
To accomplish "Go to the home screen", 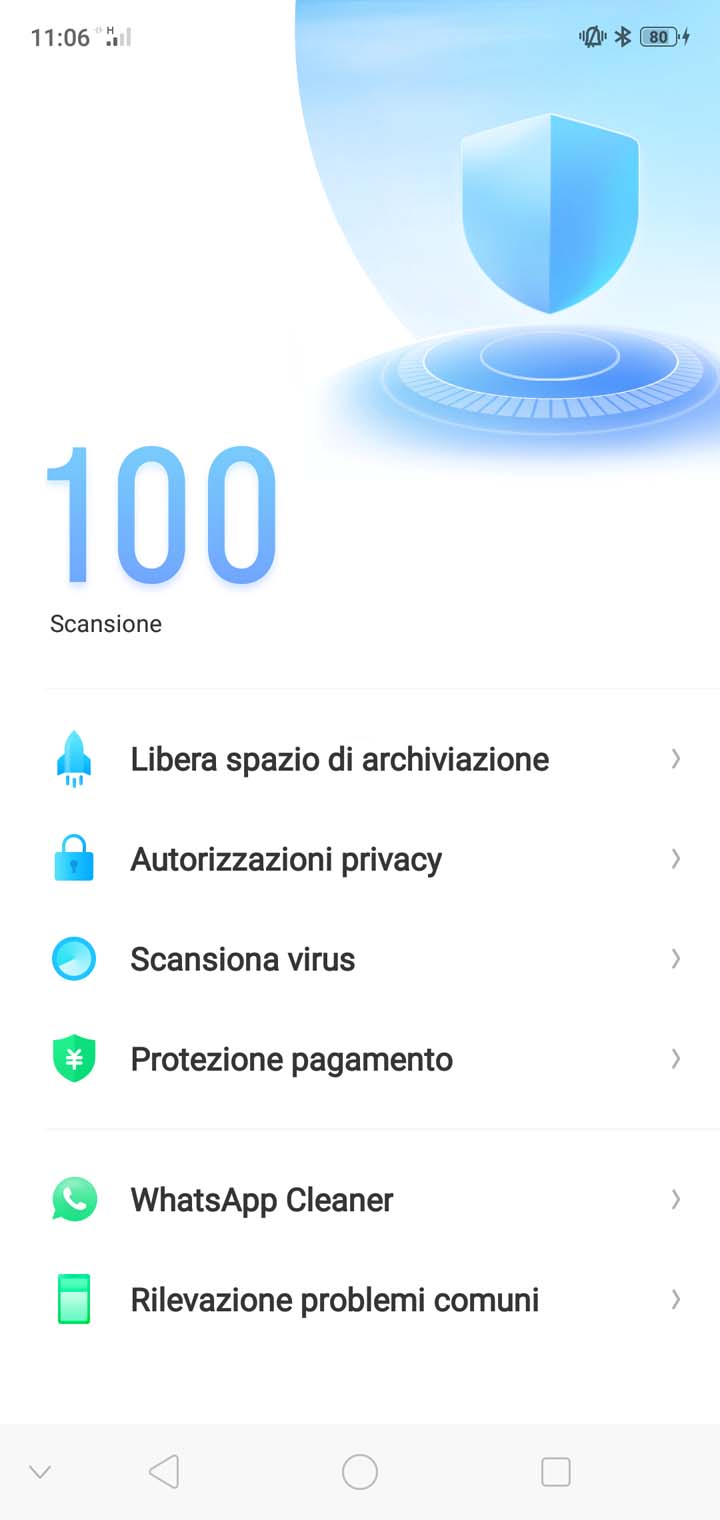I will (x=360, y=1471).
